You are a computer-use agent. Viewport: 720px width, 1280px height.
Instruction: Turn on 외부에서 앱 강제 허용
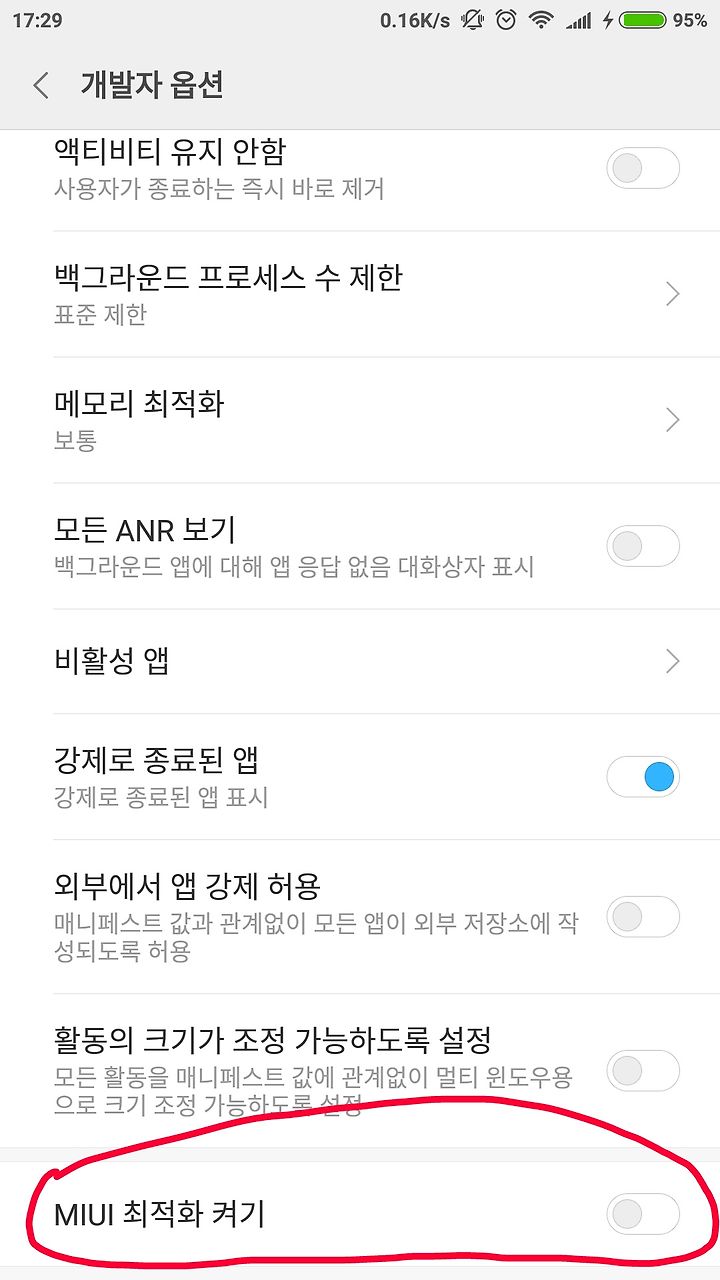coord(643,916)
